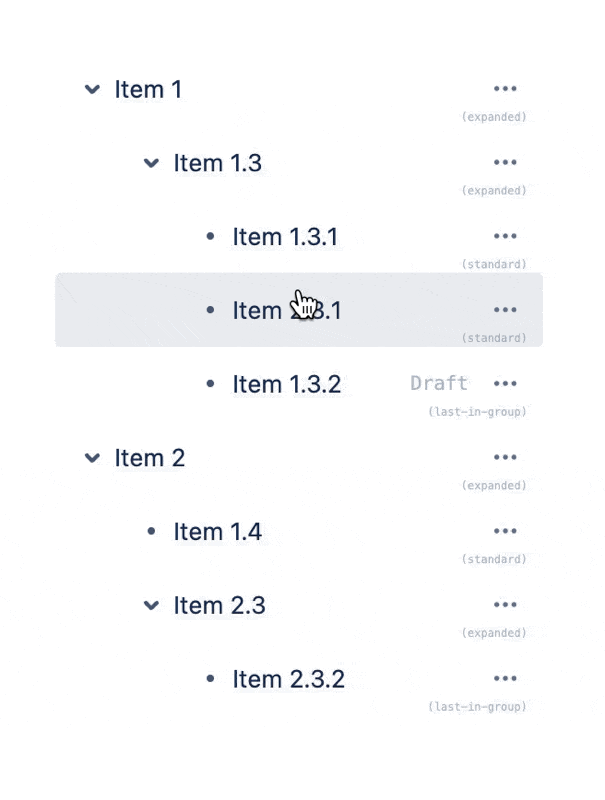Collapse the Item 1 chevron
The width and height of the screenshot is (605, 800).
coord(93,89)
